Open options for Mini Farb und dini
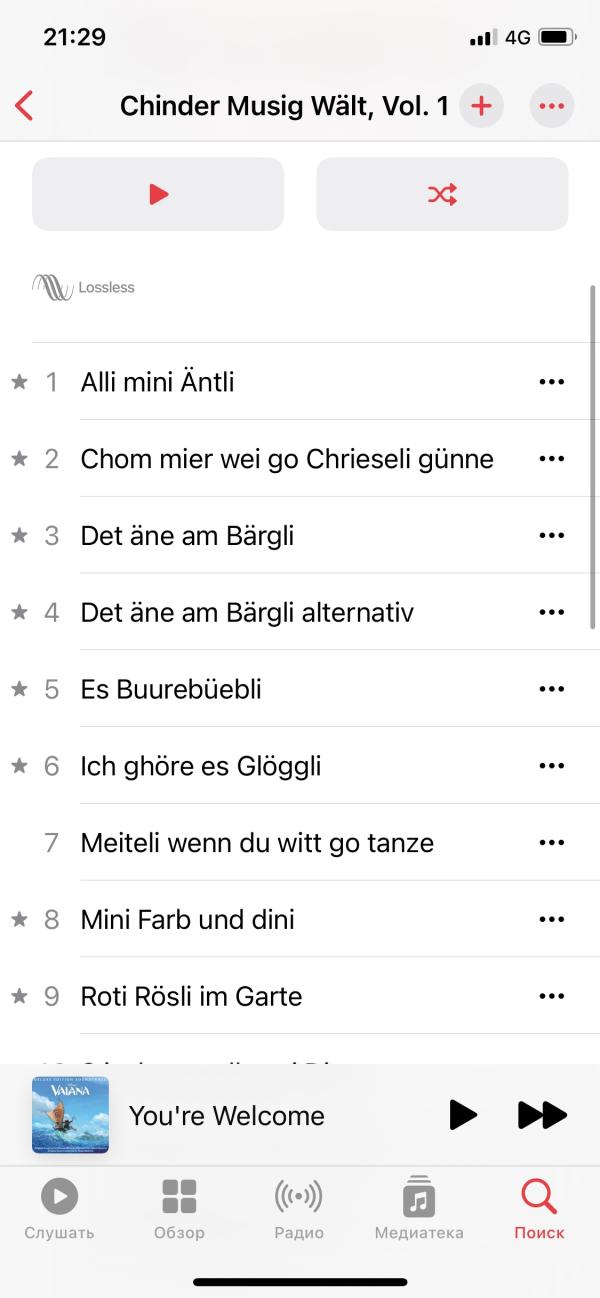 [552, 919]
